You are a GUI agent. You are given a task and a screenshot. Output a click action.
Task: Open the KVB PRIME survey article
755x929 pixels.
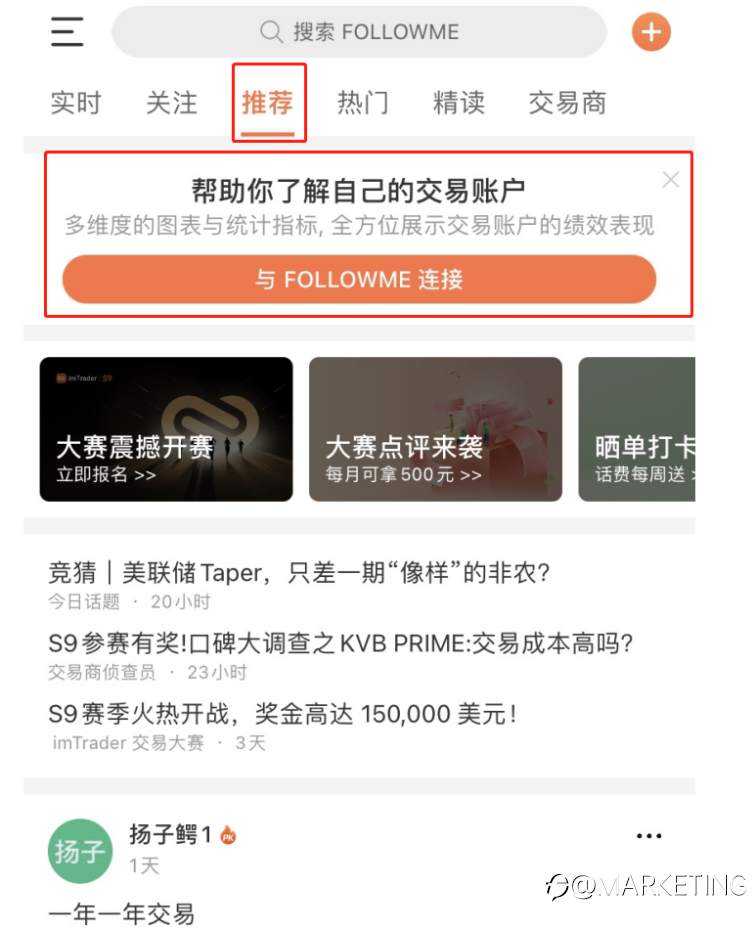tap(340, 643)
